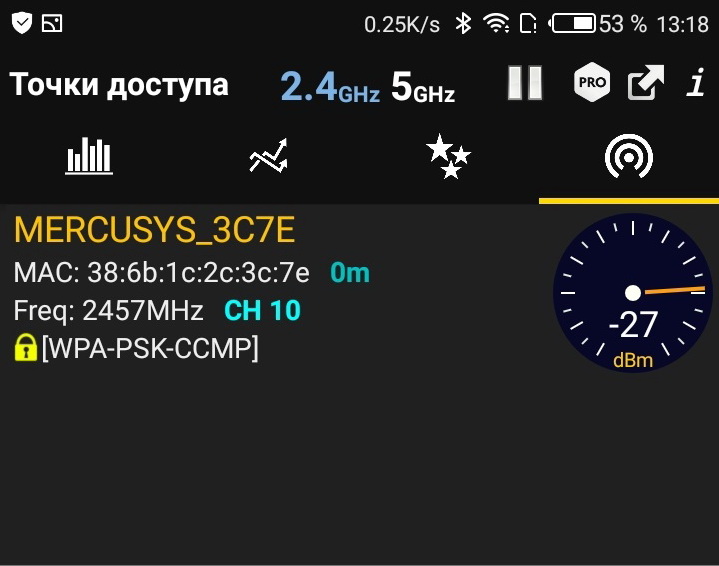Open the PRO upgrade badge

click(592, 84)
